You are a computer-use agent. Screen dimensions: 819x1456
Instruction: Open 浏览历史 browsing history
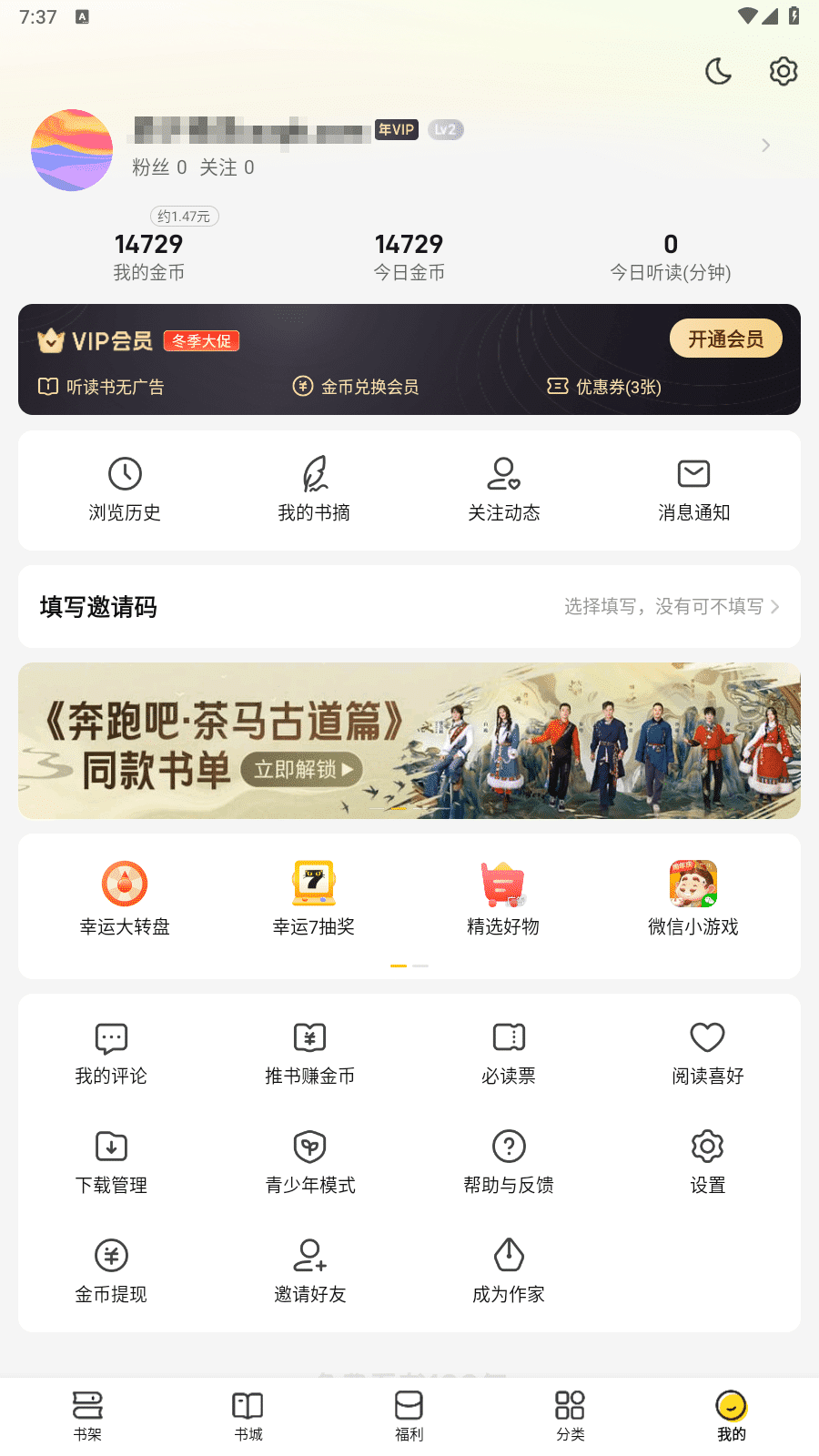pos(125,490)
